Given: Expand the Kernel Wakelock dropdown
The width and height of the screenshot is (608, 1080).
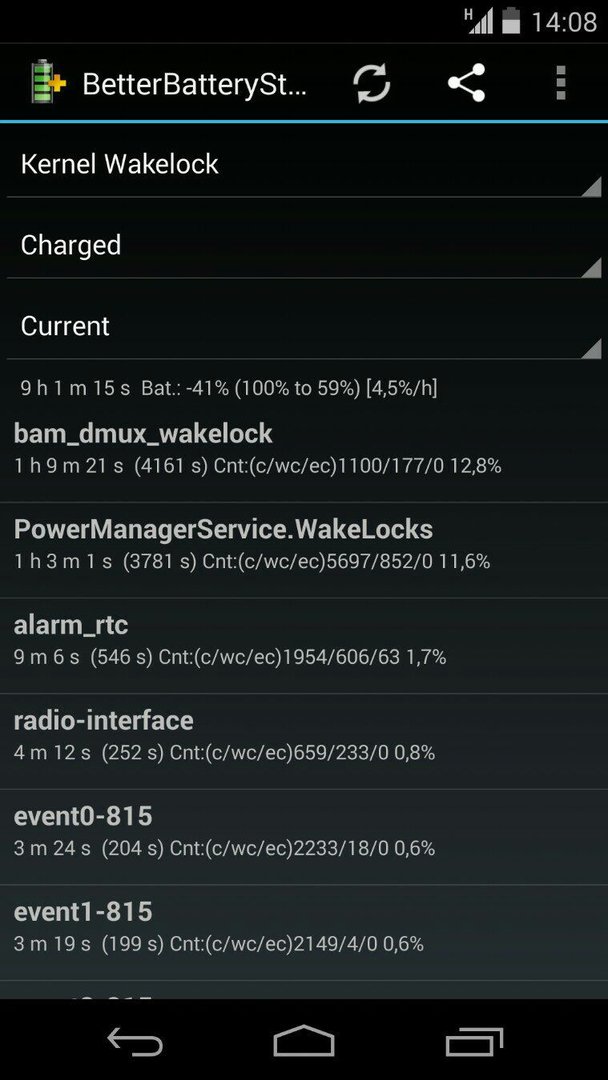Looking at the screenshot, I should pyautogui.click(x=304, y=164).
